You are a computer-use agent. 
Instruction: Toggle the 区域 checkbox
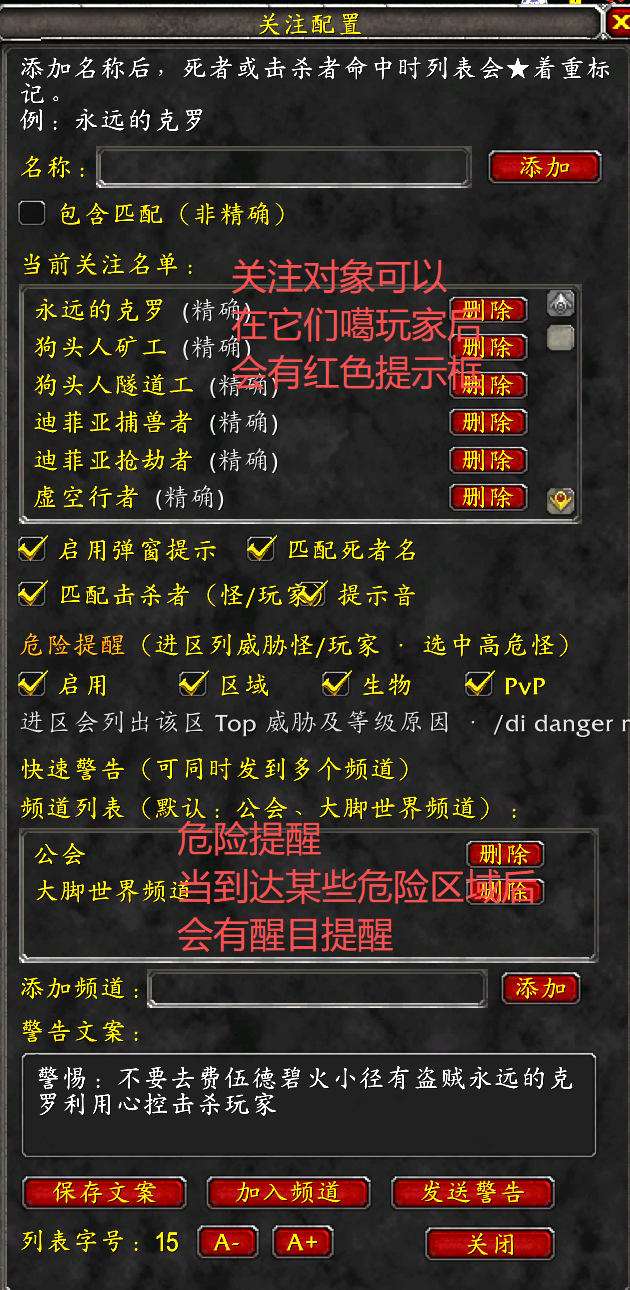[x=193, y=684]
